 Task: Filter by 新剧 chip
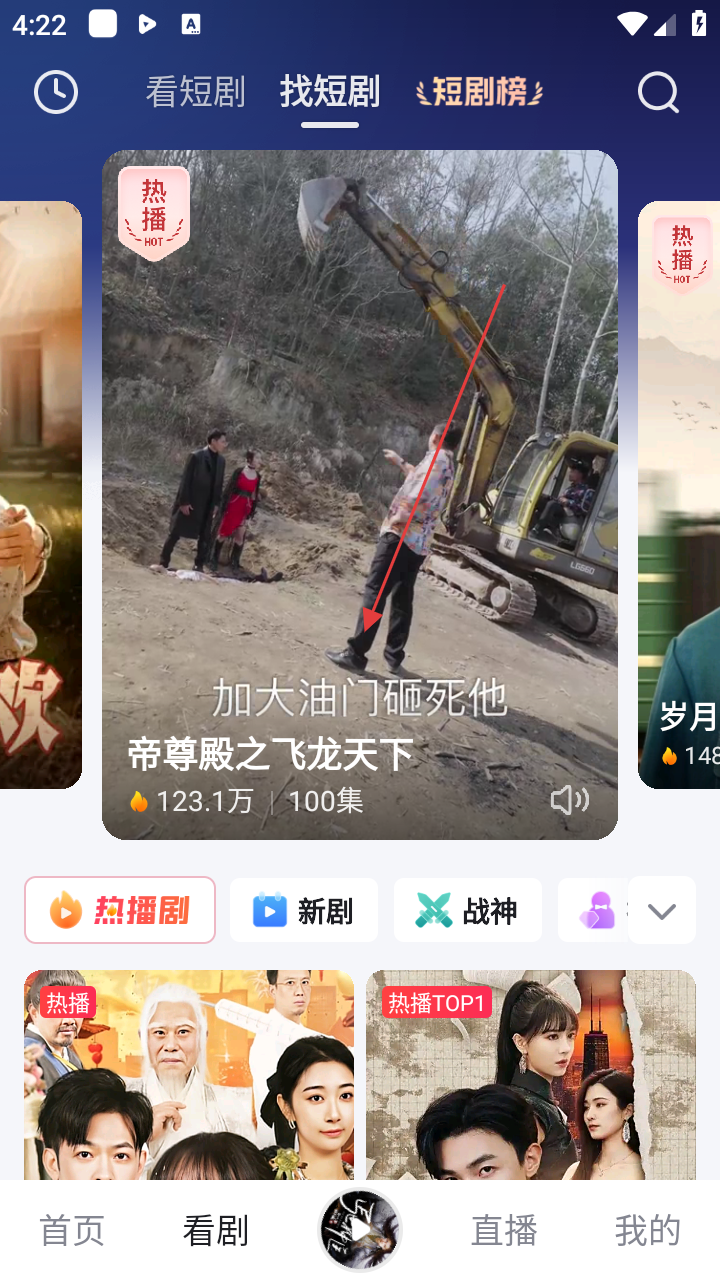(x=304, y=910)
